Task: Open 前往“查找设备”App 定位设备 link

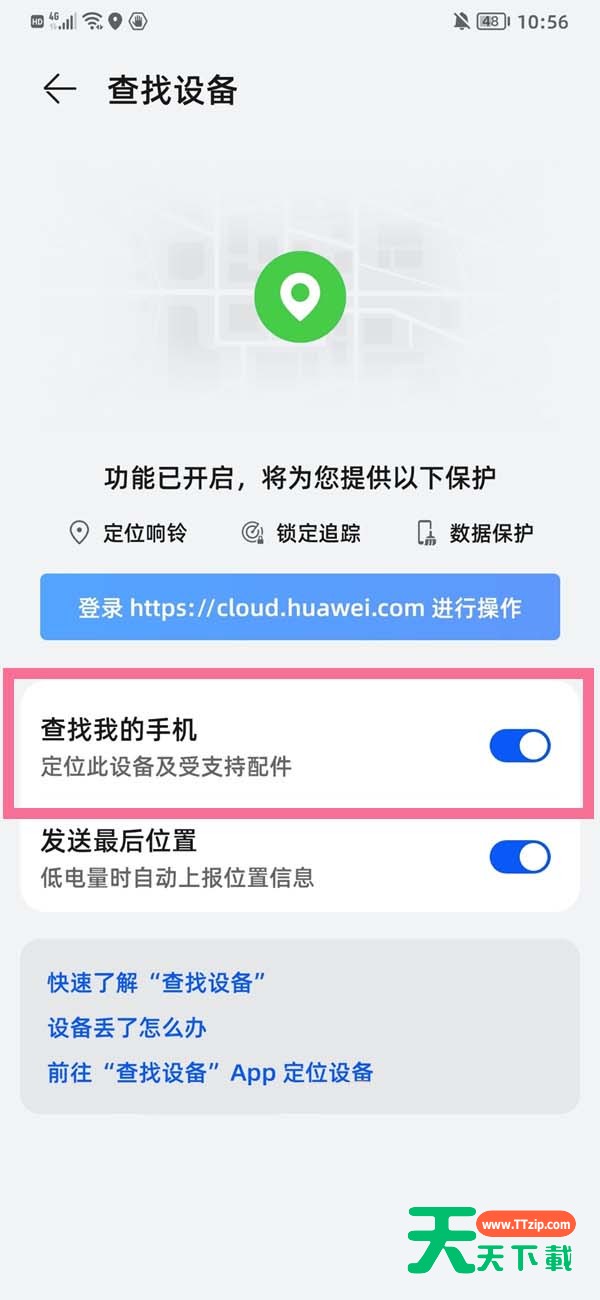Action: tap(210, 1073)
